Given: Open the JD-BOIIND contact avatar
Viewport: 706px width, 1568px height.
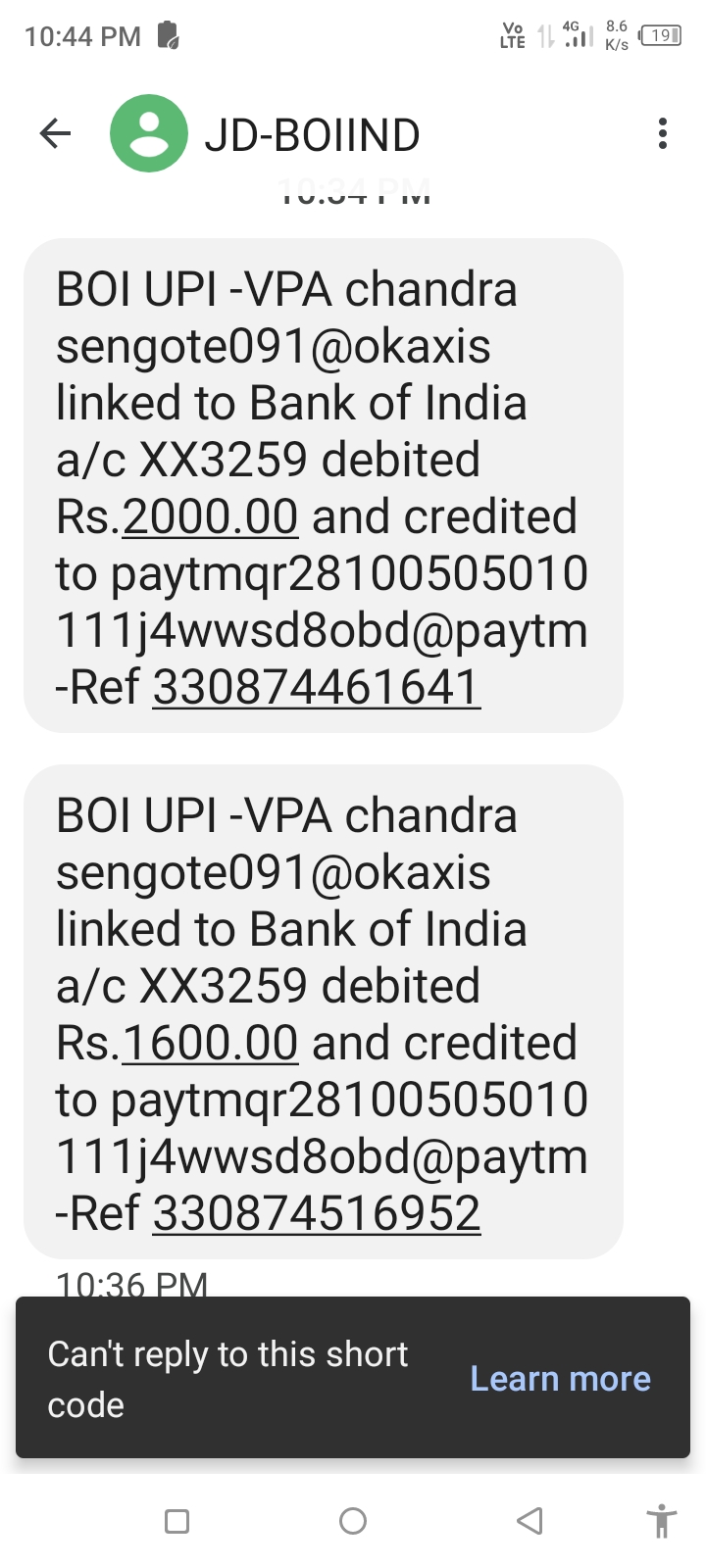Looking at the screenshot, I should point(149,133).
